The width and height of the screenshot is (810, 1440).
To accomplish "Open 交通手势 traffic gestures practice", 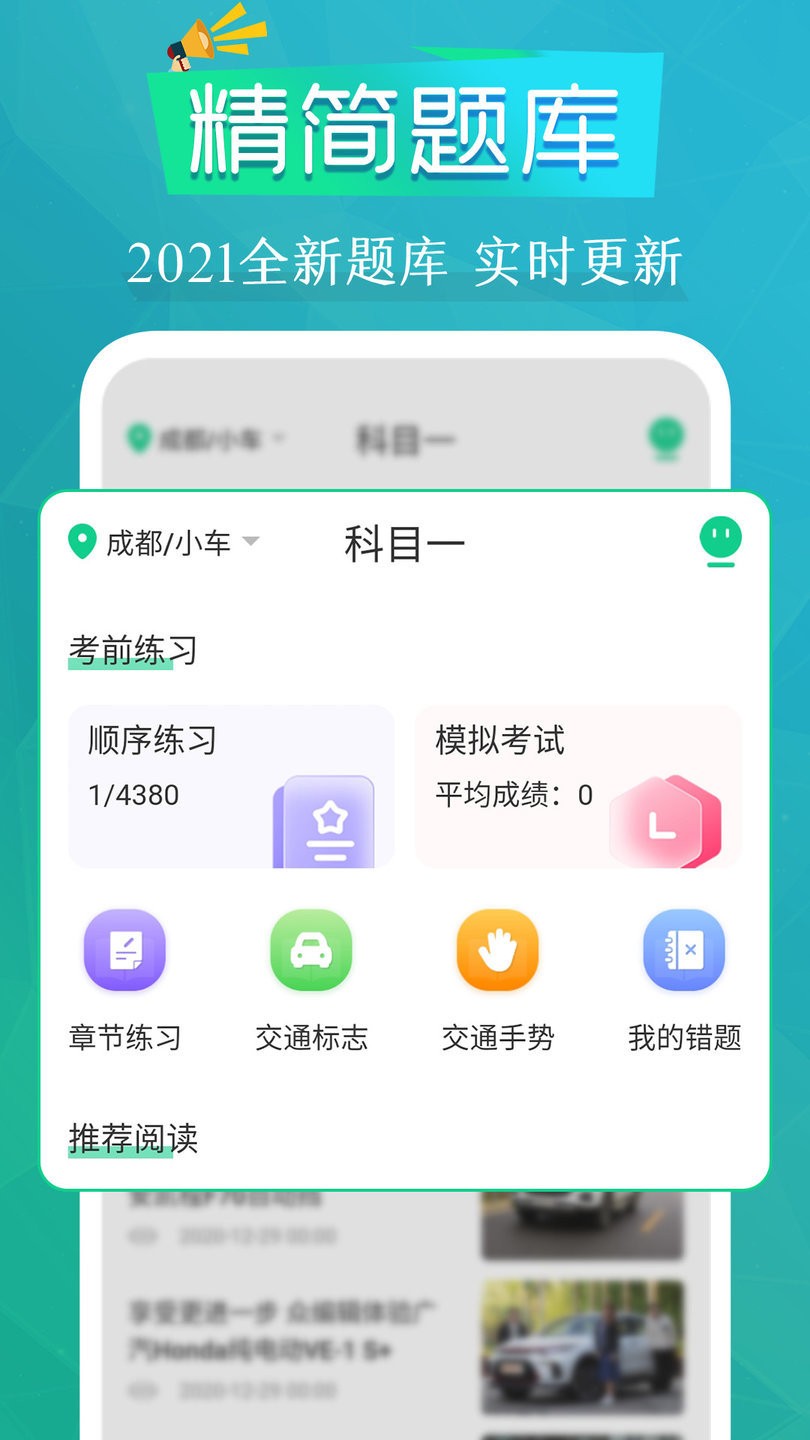I will click(497, 950).
